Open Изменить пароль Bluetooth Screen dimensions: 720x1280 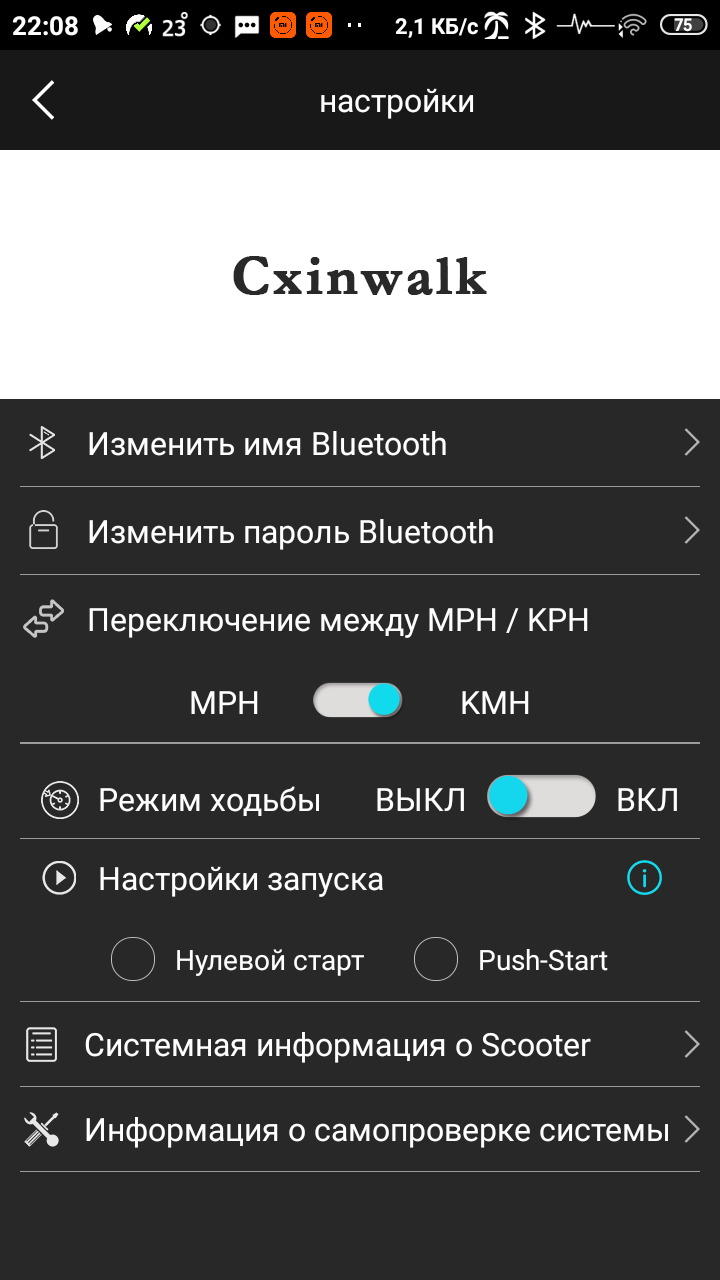pyautogui.click(x=360, y=531)
